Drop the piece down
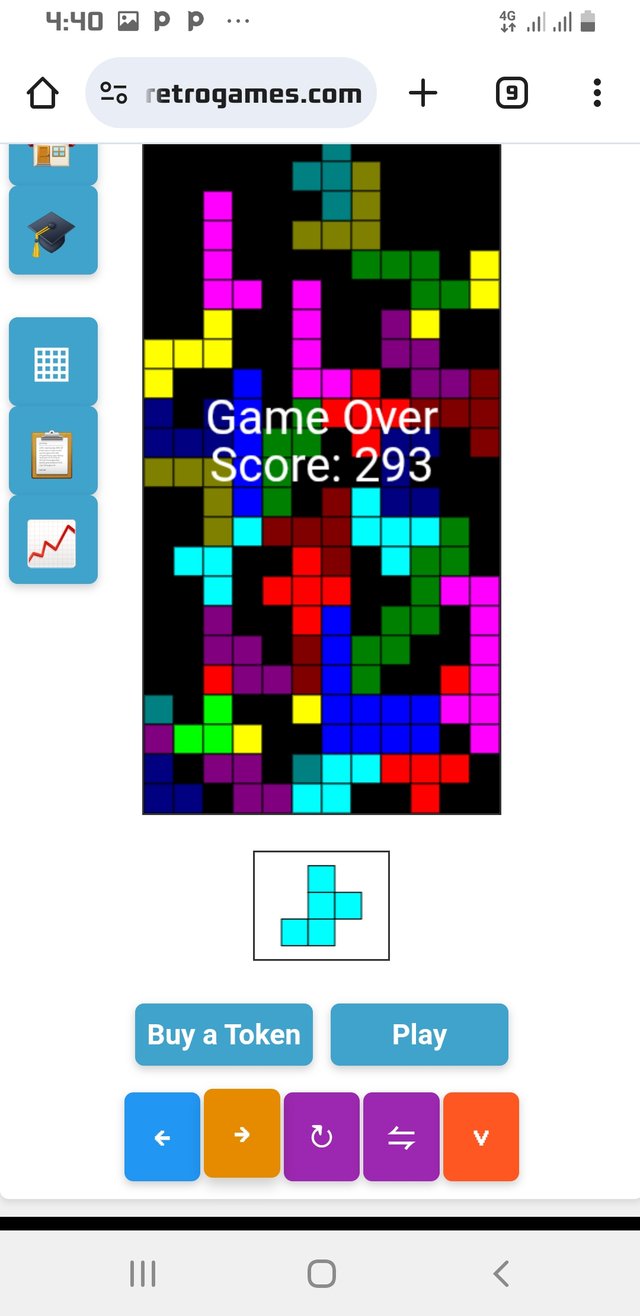This screenshot has width=640, height=1316. pyautogui.click(x=481, y=1137)
